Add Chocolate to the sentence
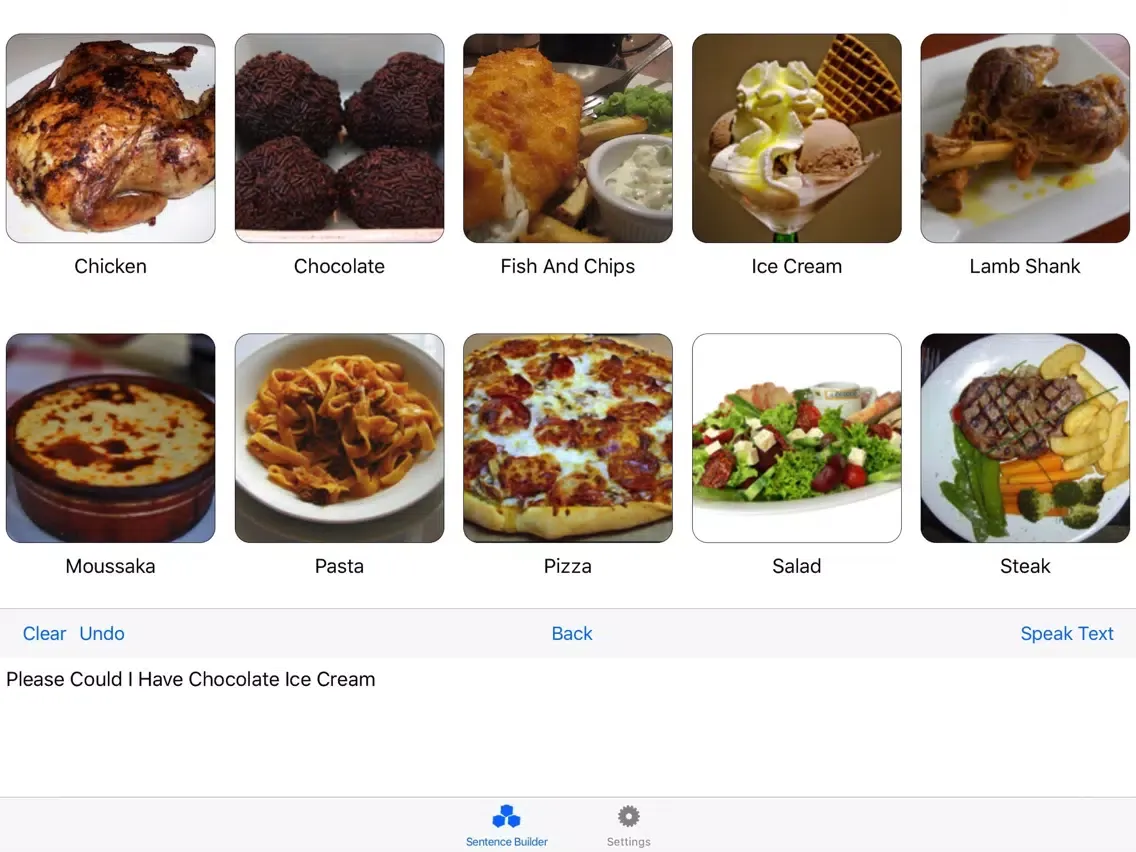Screen dimensions: 1136x852 (339, 139)
